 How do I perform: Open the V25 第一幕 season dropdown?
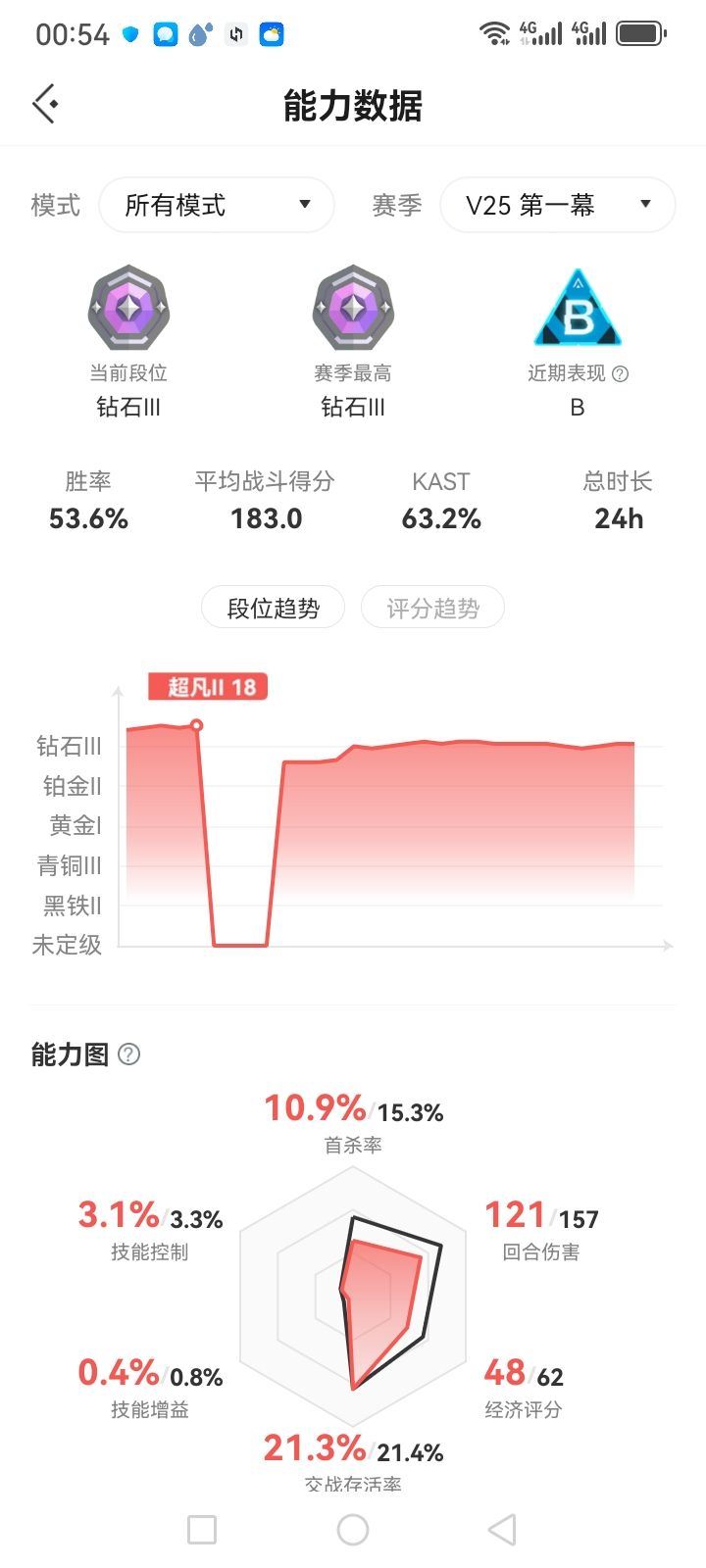coord(557,205)
